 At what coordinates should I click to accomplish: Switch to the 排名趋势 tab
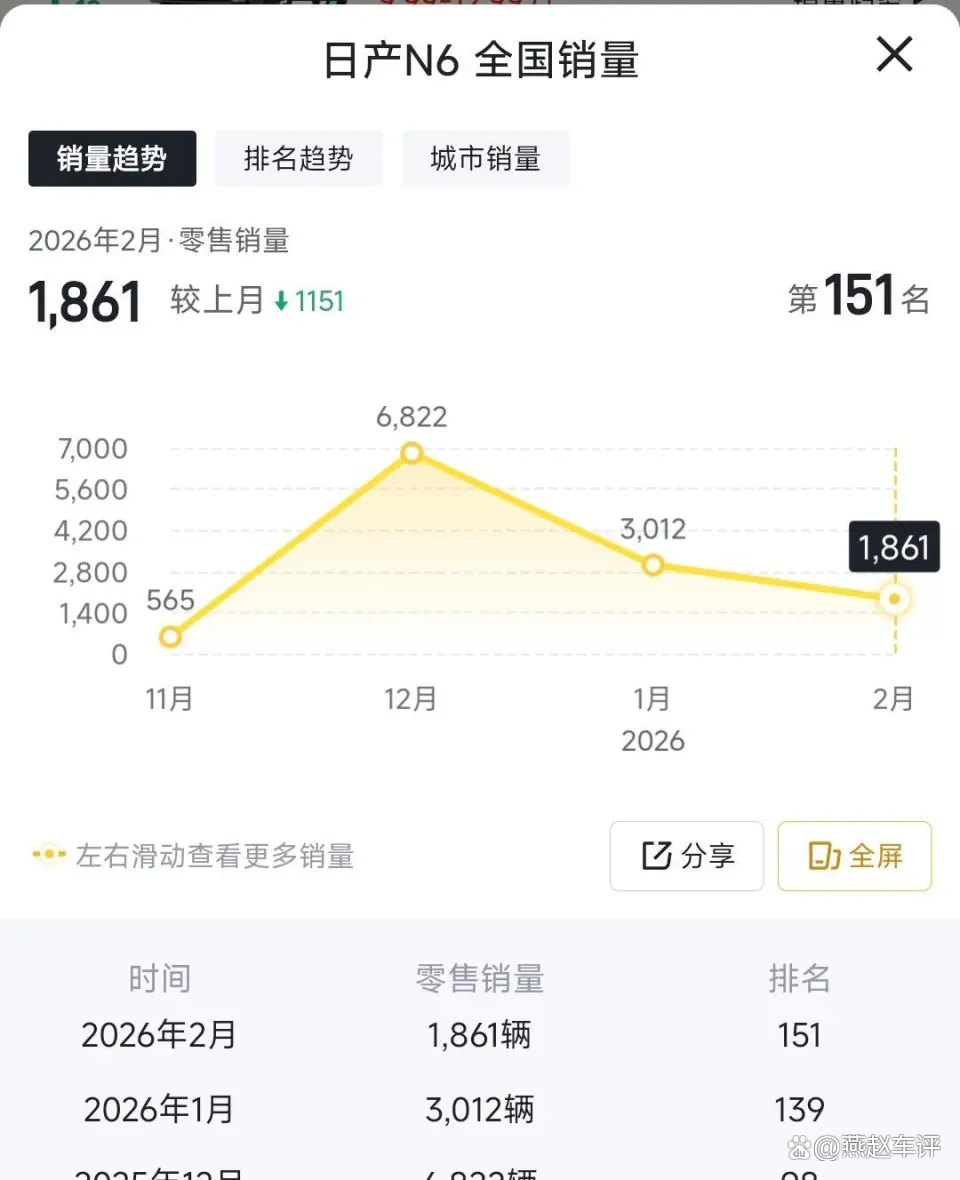298,159
